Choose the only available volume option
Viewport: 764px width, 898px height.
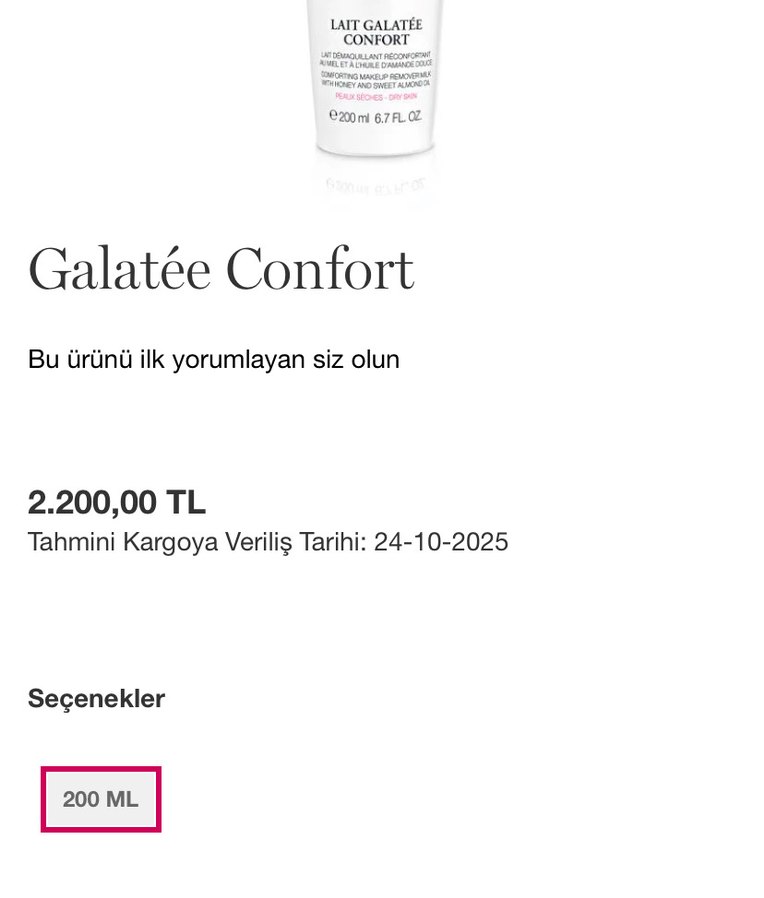(100, 799)
